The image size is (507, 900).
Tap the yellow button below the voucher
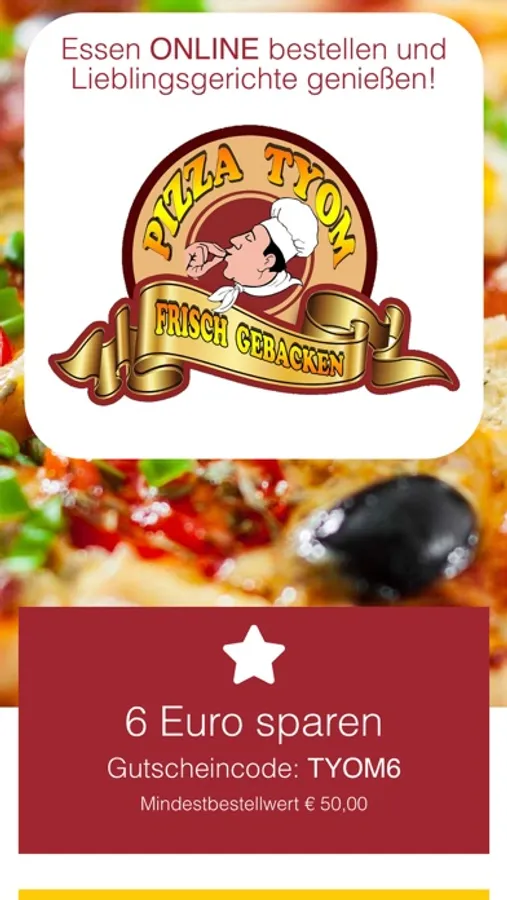[254, 895]
